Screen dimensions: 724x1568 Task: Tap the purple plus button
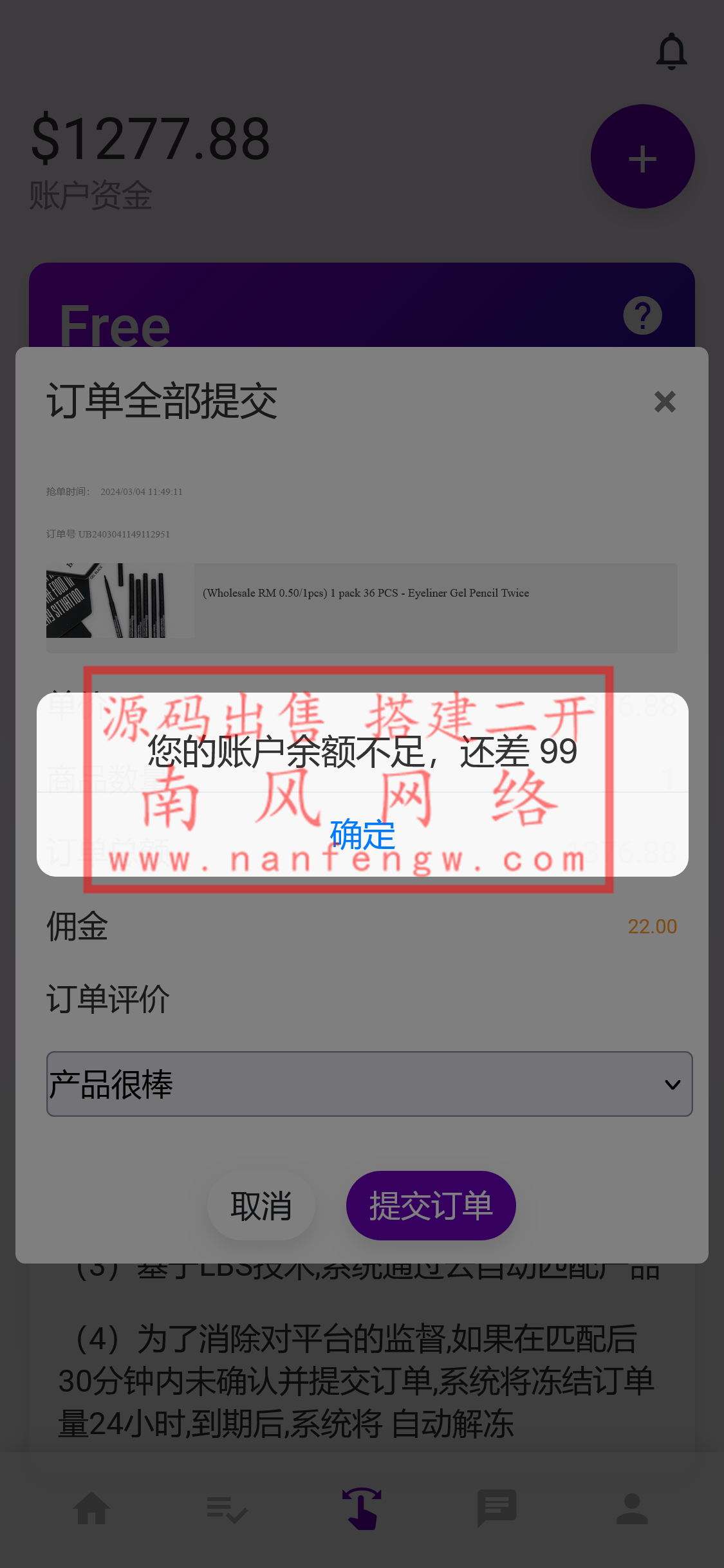(x=642, y=157)
